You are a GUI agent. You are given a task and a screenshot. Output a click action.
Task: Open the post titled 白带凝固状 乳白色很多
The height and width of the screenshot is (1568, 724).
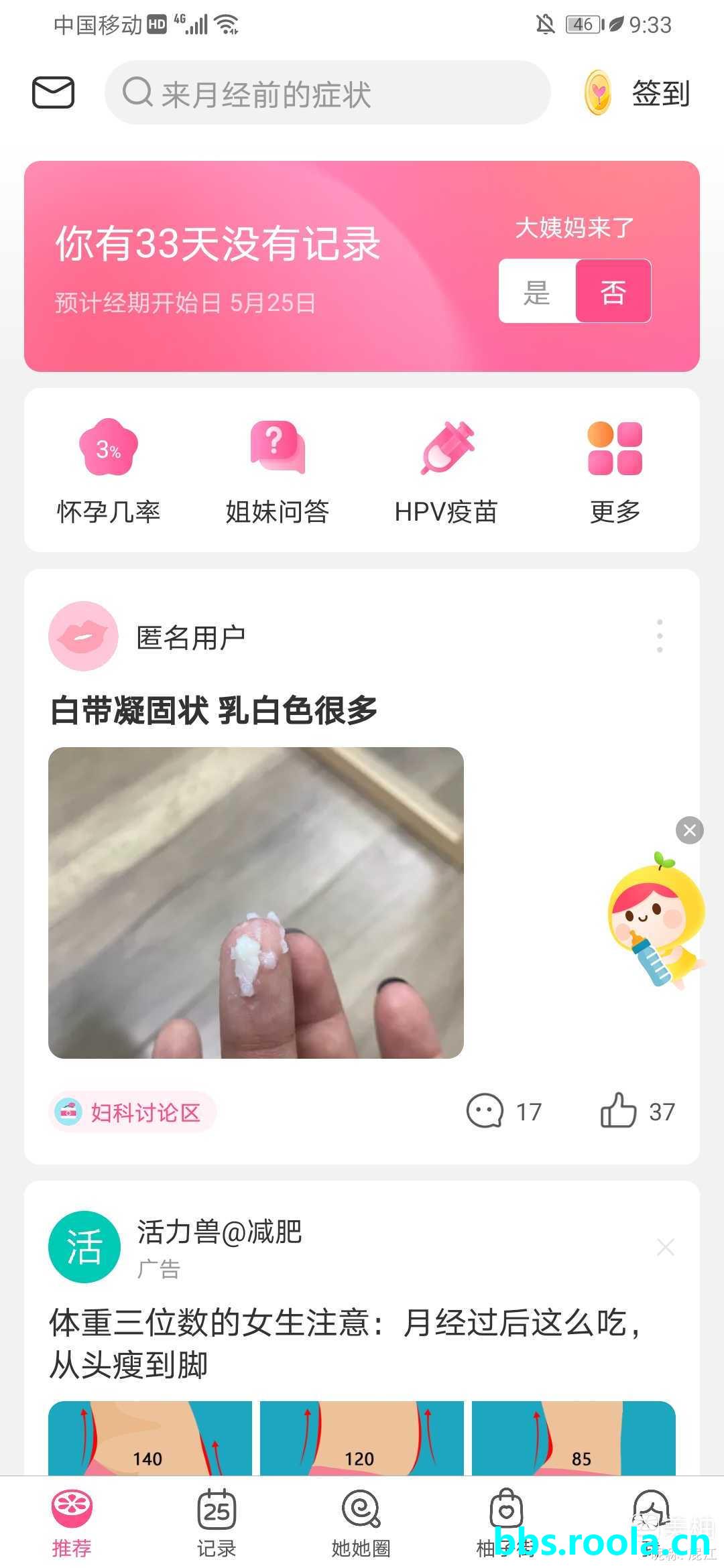pyautogui.click(x=215, y=711)
